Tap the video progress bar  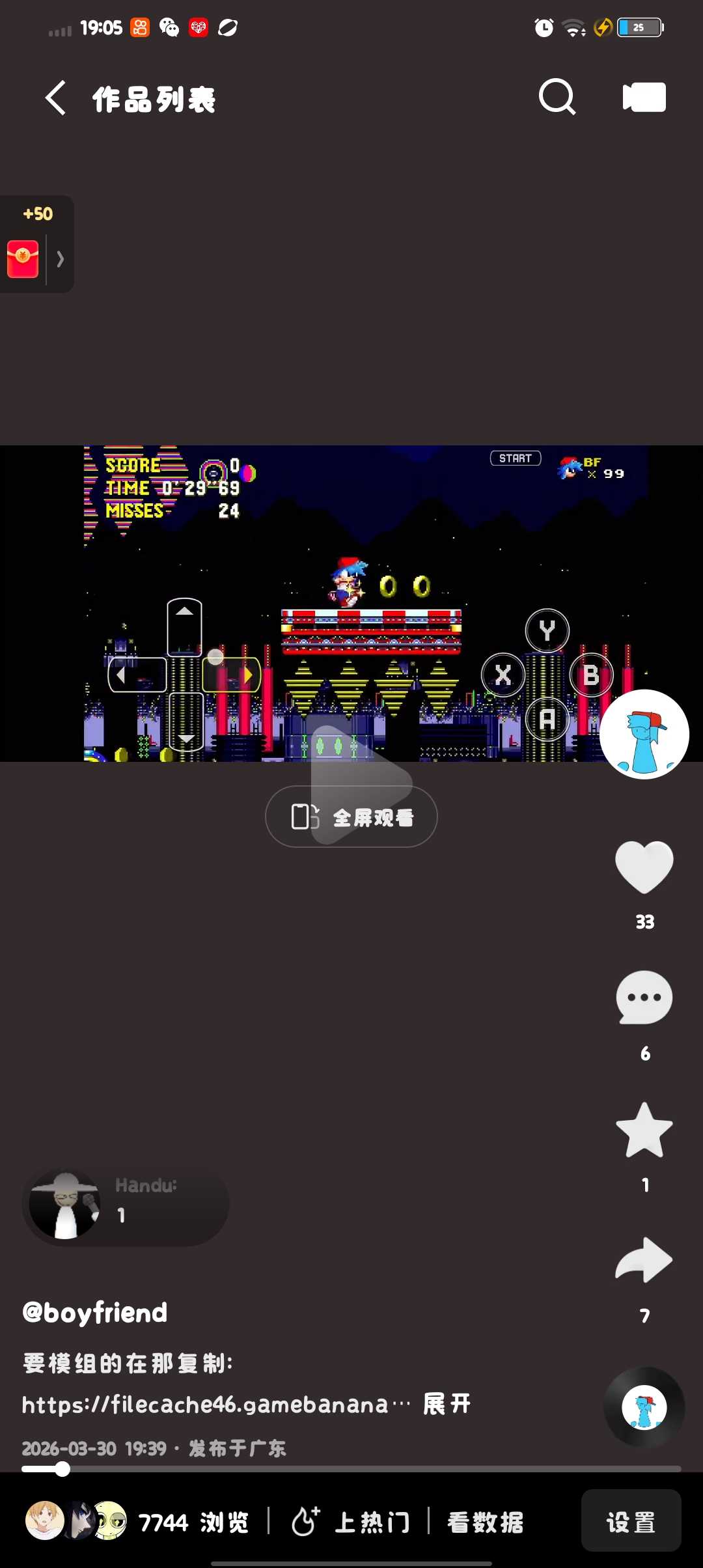point(351,1469)
